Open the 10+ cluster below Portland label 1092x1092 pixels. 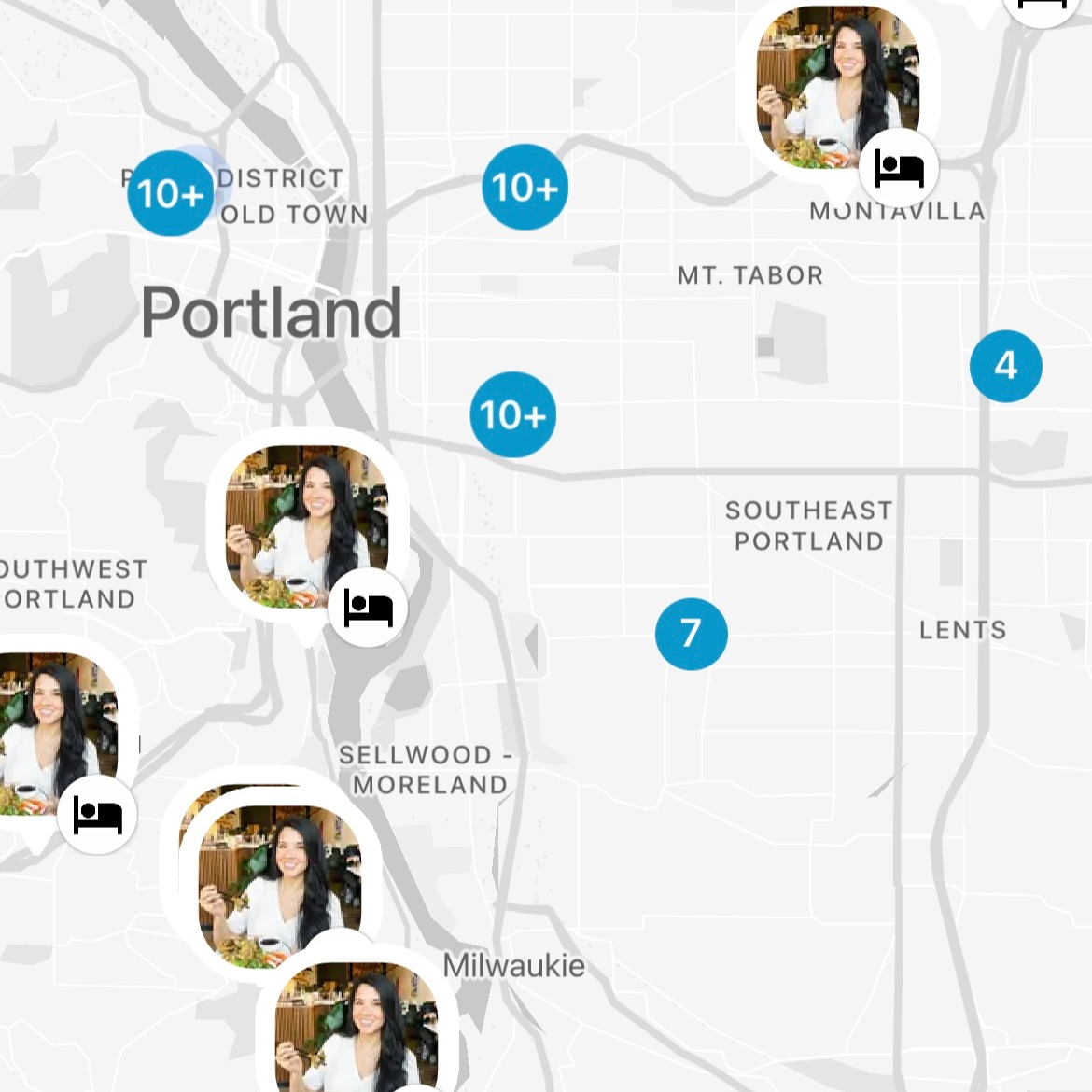(512, 414)
